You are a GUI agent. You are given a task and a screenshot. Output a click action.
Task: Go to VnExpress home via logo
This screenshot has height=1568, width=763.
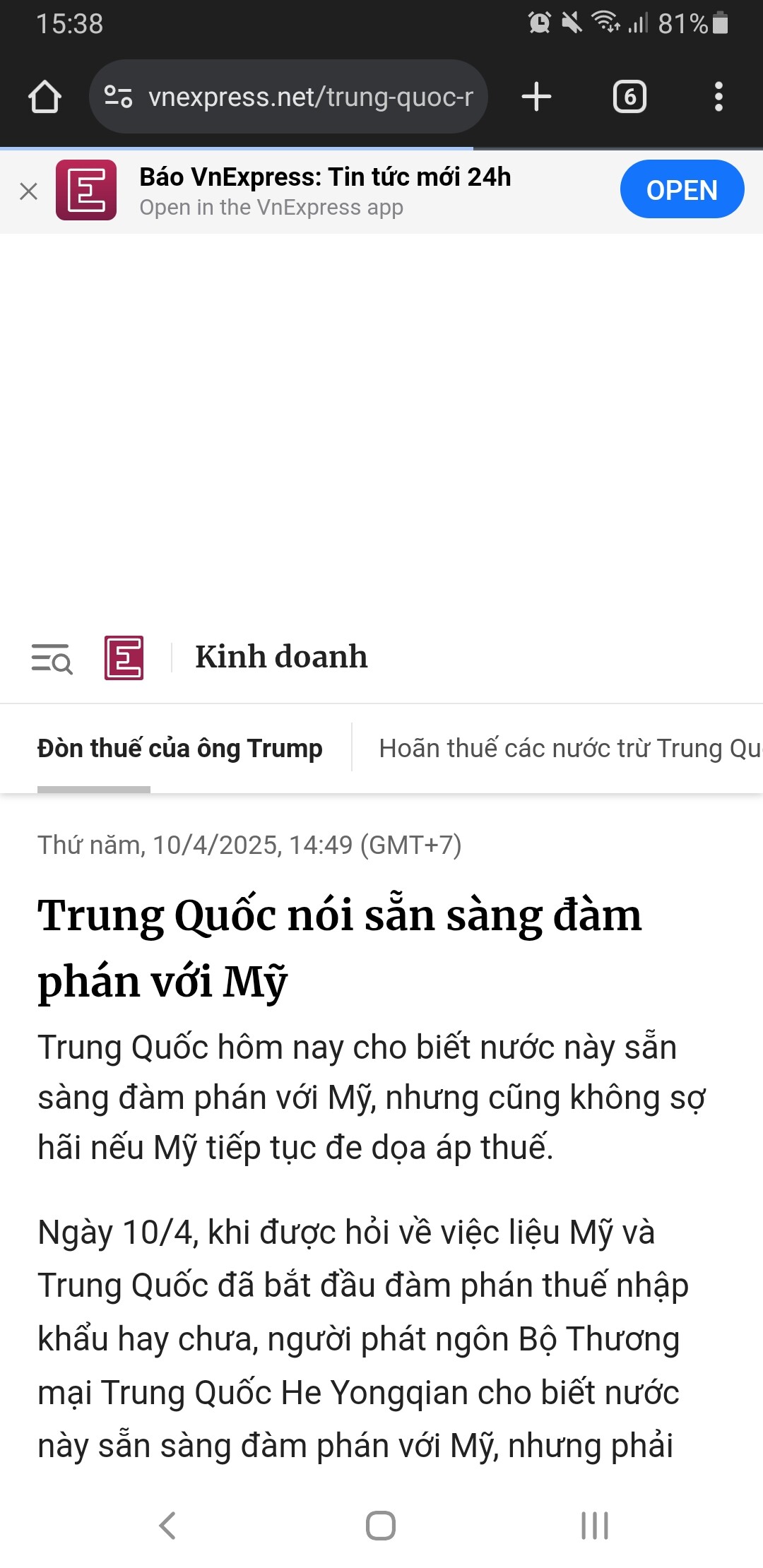[x=124, y=658]
